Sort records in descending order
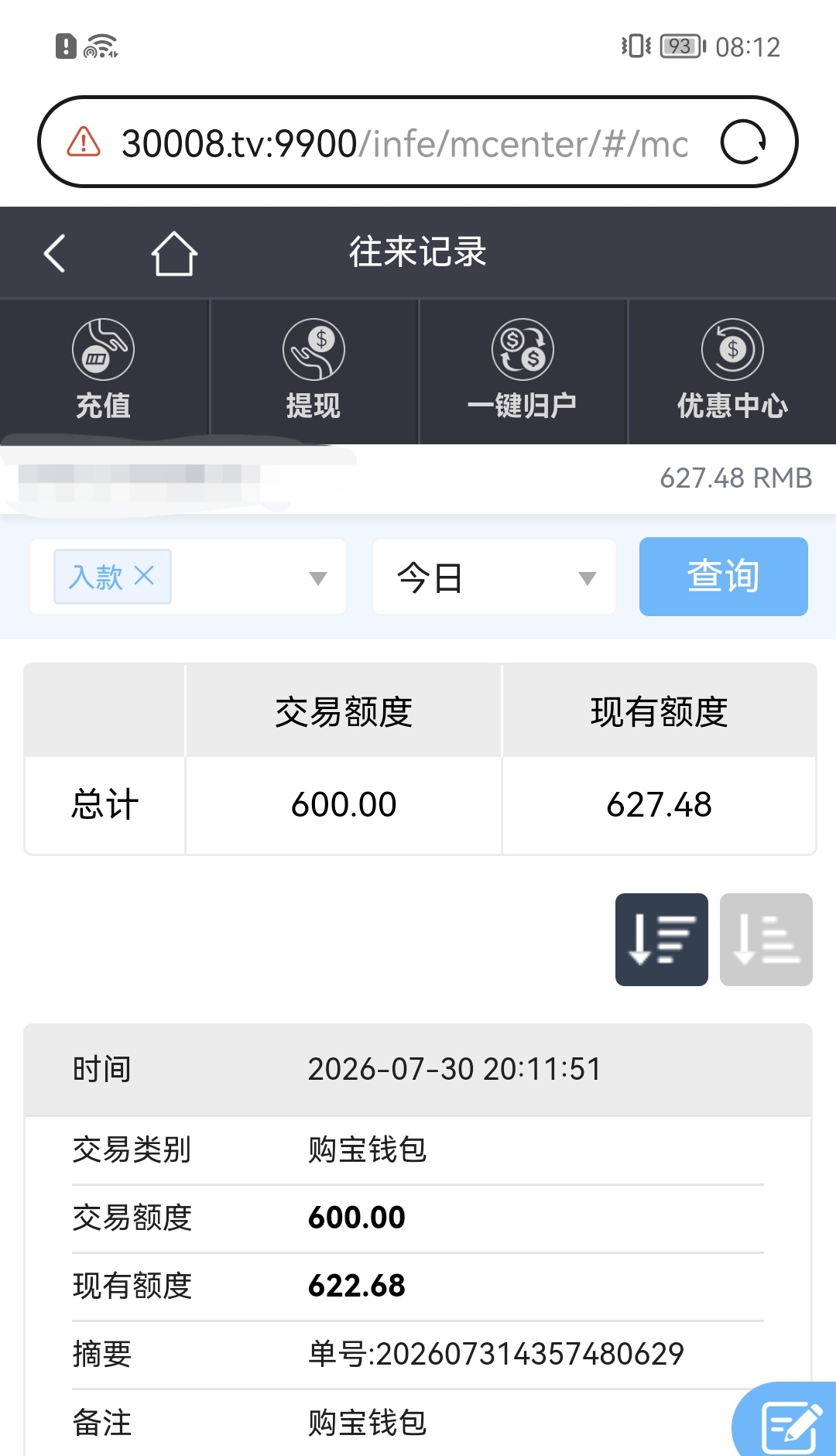Screen dimensions: 836x1456 click(x=662, y=940)
